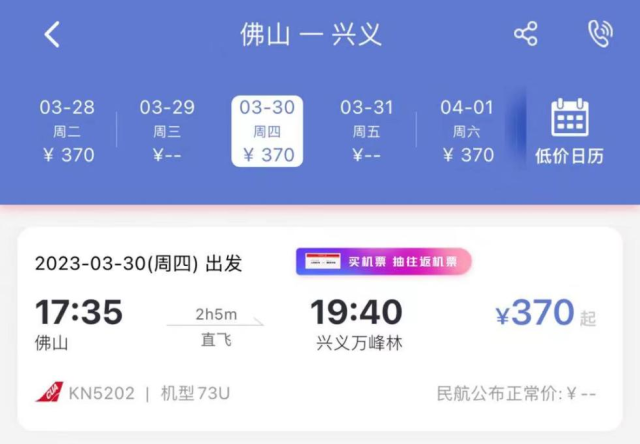Image resolution: width=640 pixels, height=444 pixels.
Task: Open the 买机票 抽往返机票 promo banner
Action: click(x=383, y=261)
